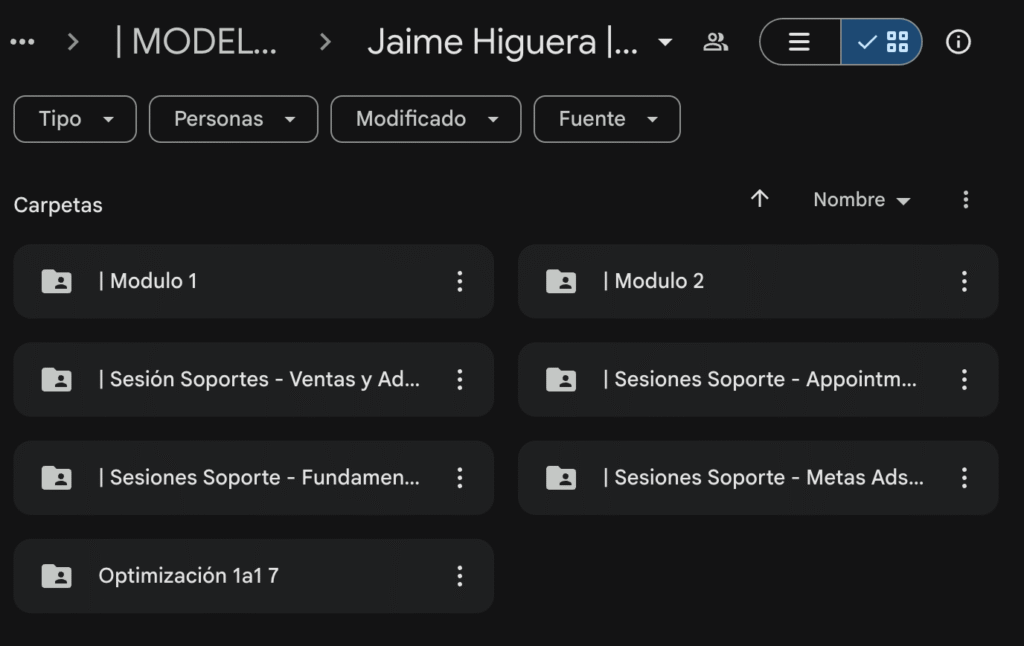The width and height of the screenshot is (1024, 646).
Task: Expand the Modificado filter
Action: coord(425,119)
